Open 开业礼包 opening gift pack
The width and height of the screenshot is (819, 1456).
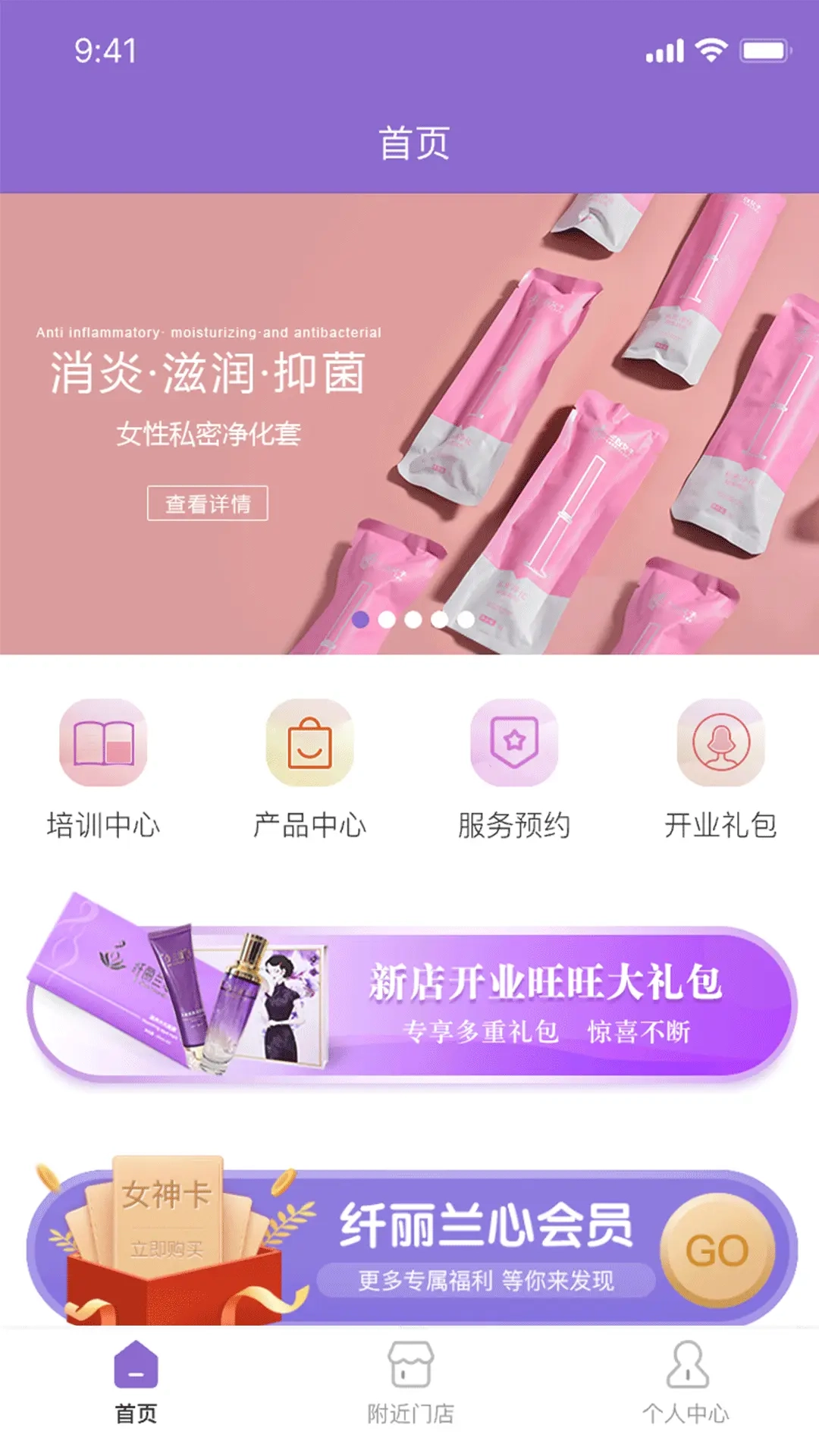click(x=720, y=767)
